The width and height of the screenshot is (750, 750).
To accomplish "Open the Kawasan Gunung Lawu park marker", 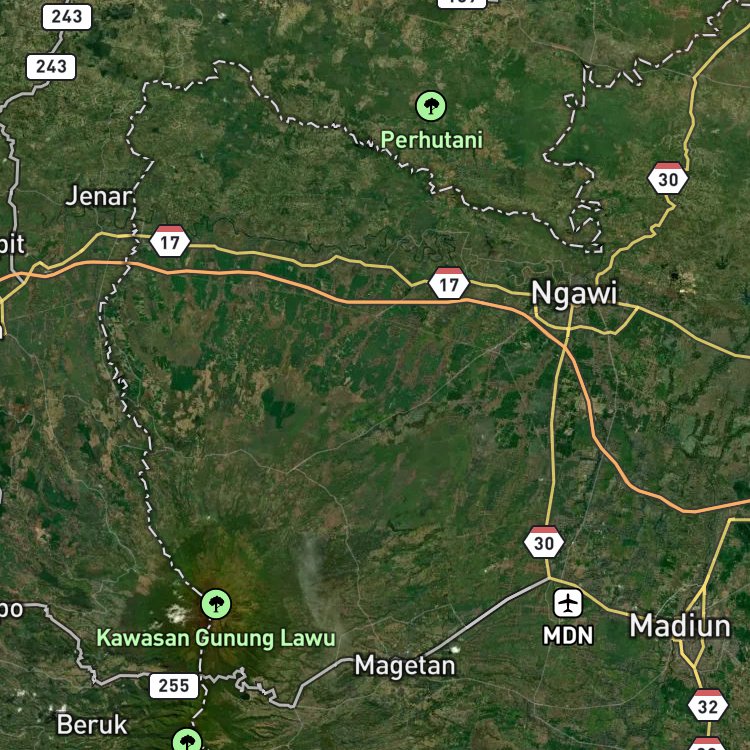I will 216,604.
